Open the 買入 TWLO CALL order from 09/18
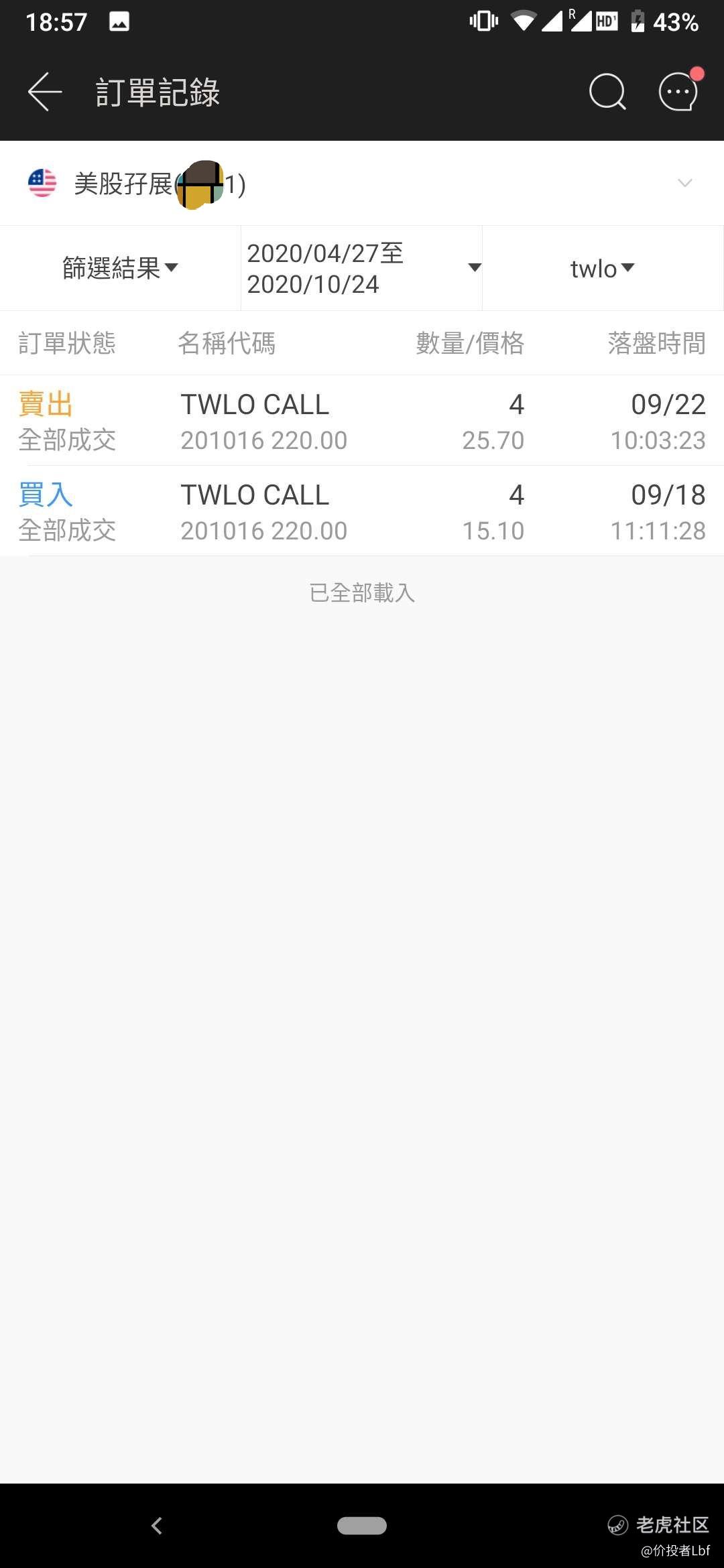 [362, 511]
